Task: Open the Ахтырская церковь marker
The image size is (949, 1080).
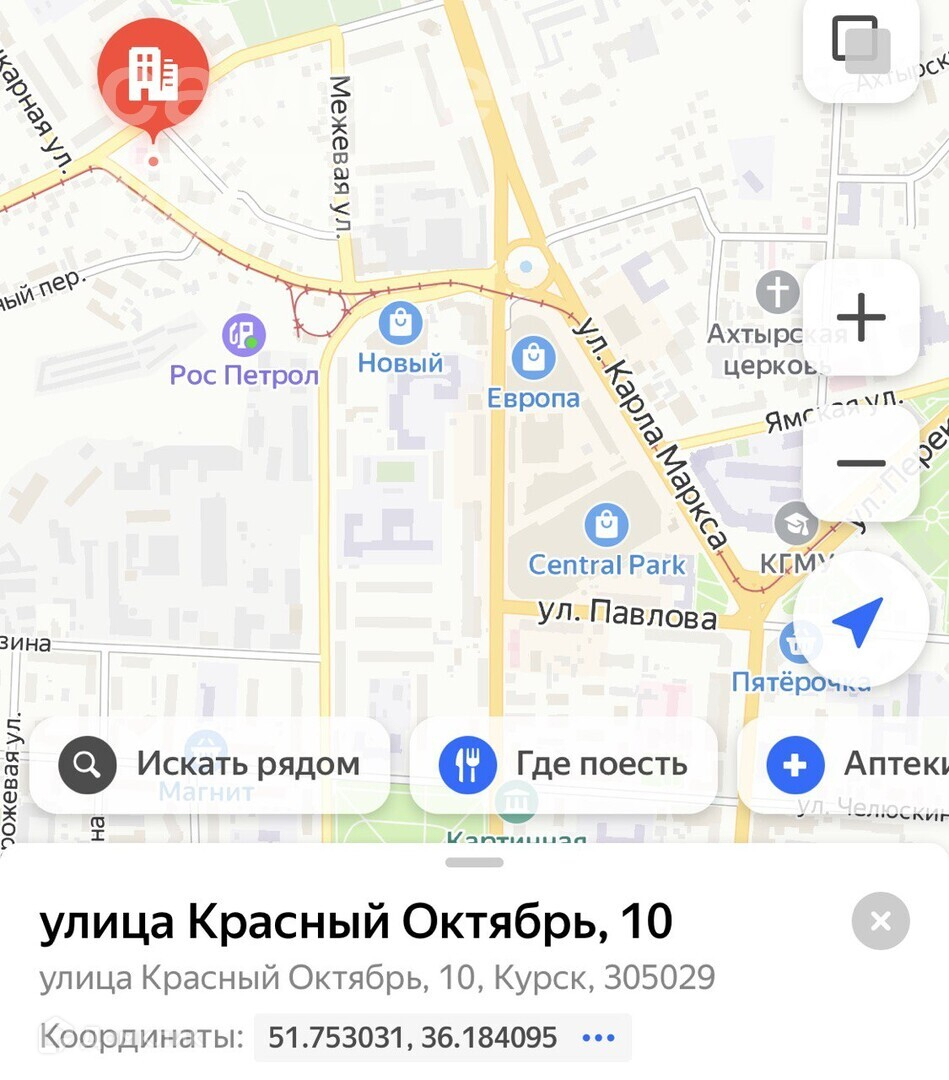Action: coord(778,292)
